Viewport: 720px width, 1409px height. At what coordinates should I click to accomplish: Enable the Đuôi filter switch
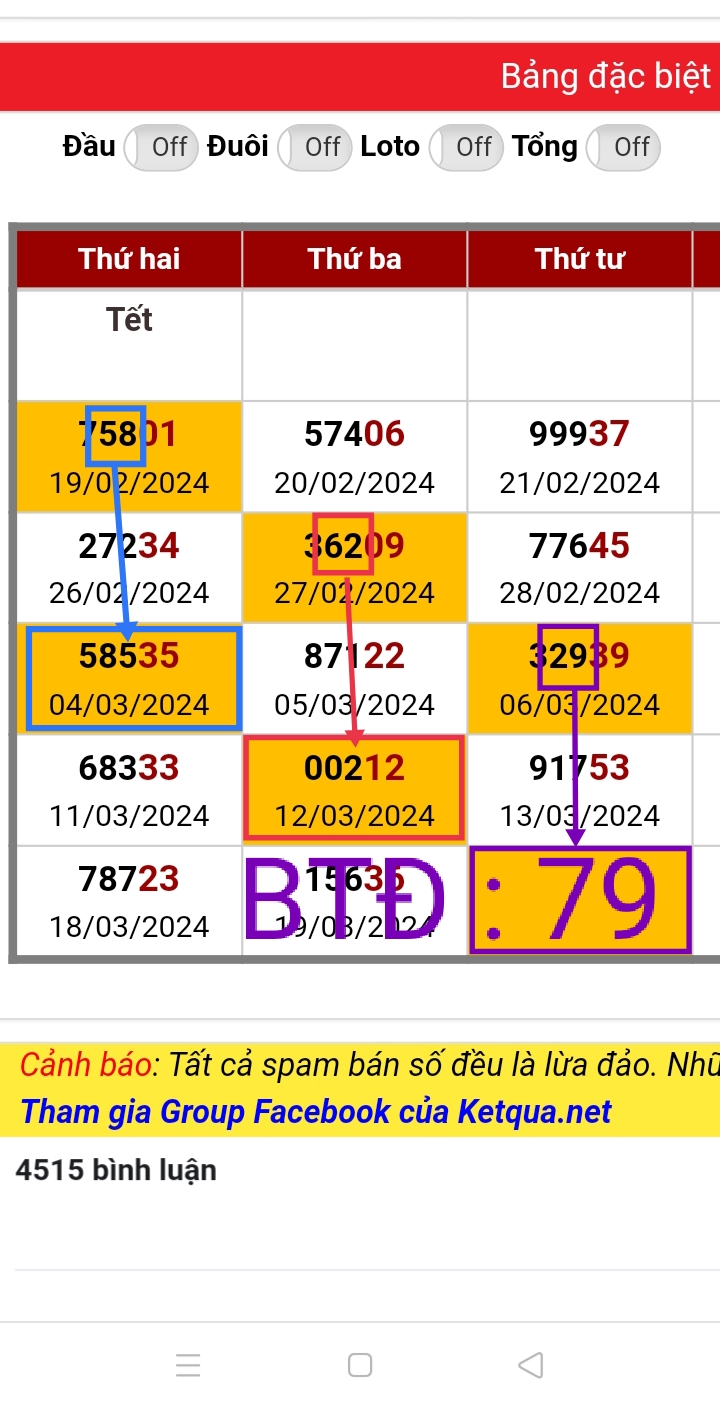pyautogui.click(x=313, y=147)
